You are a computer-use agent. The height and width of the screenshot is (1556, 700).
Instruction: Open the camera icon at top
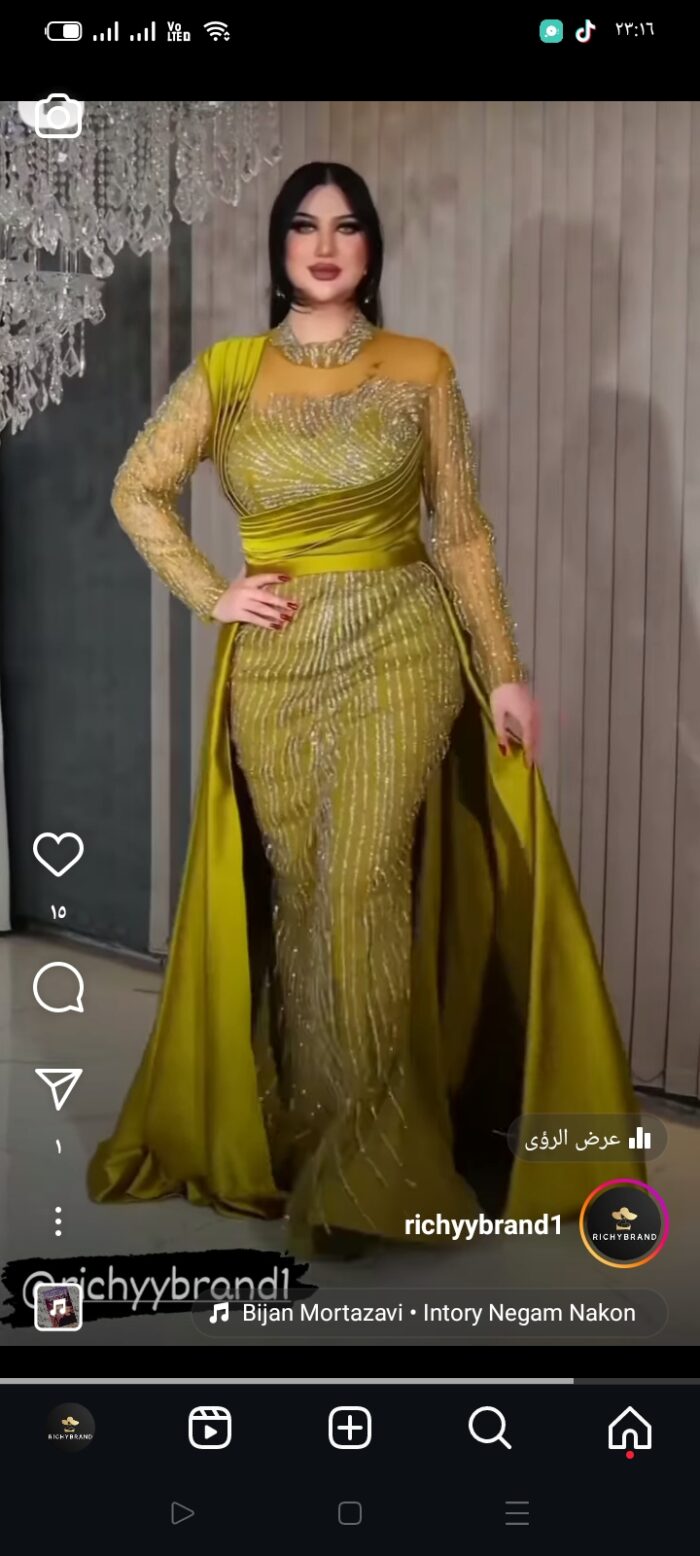58,116
